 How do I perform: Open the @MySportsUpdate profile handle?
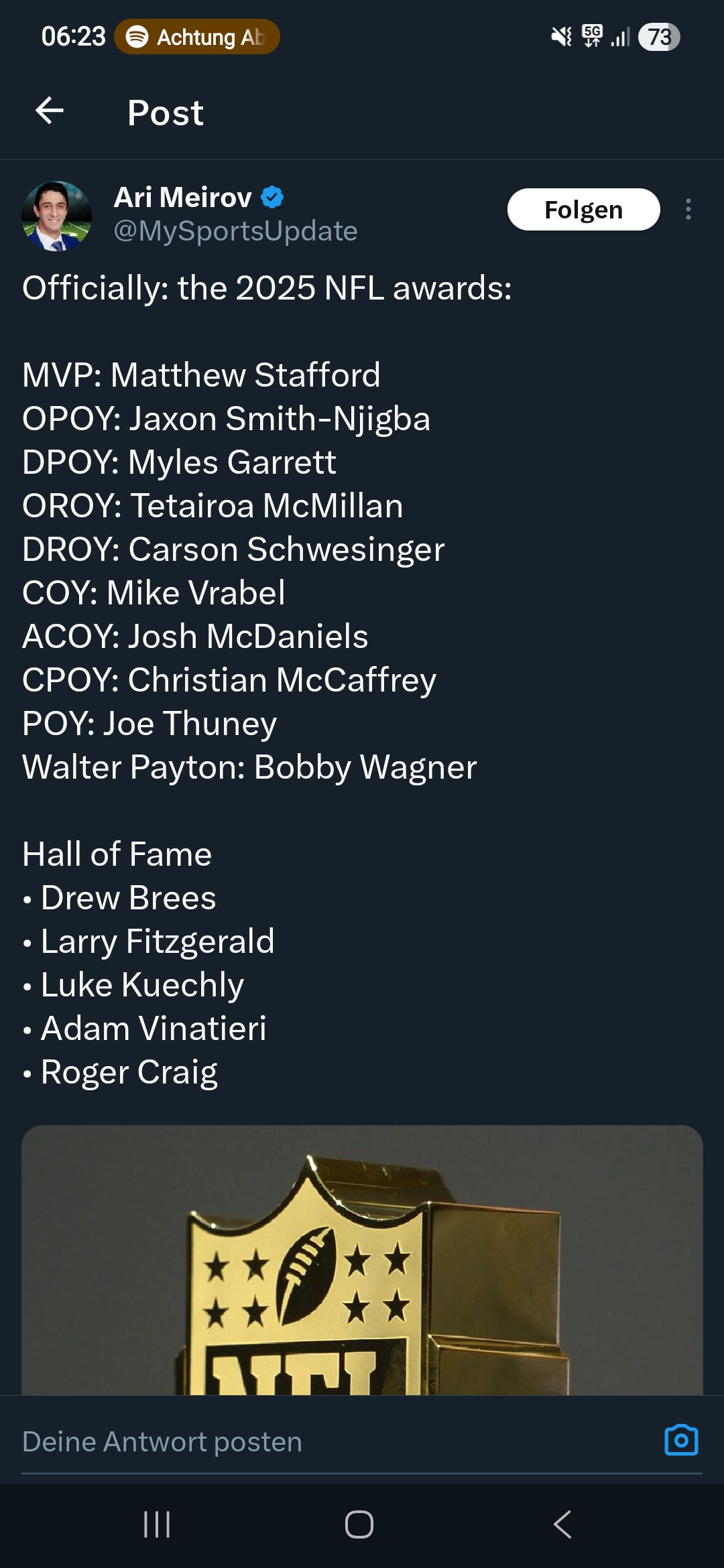pos(235,231)
